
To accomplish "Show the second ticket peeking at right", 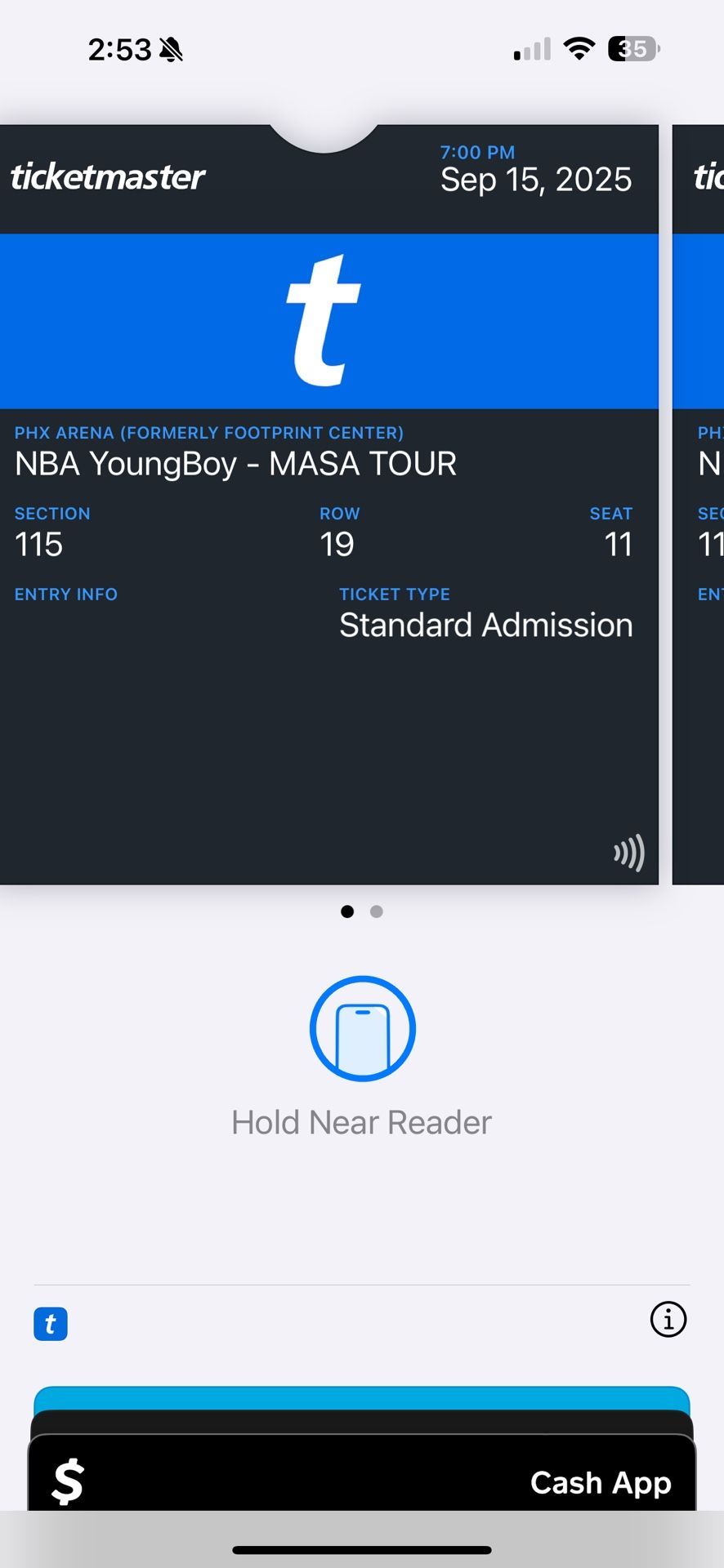I will point(699,503).
